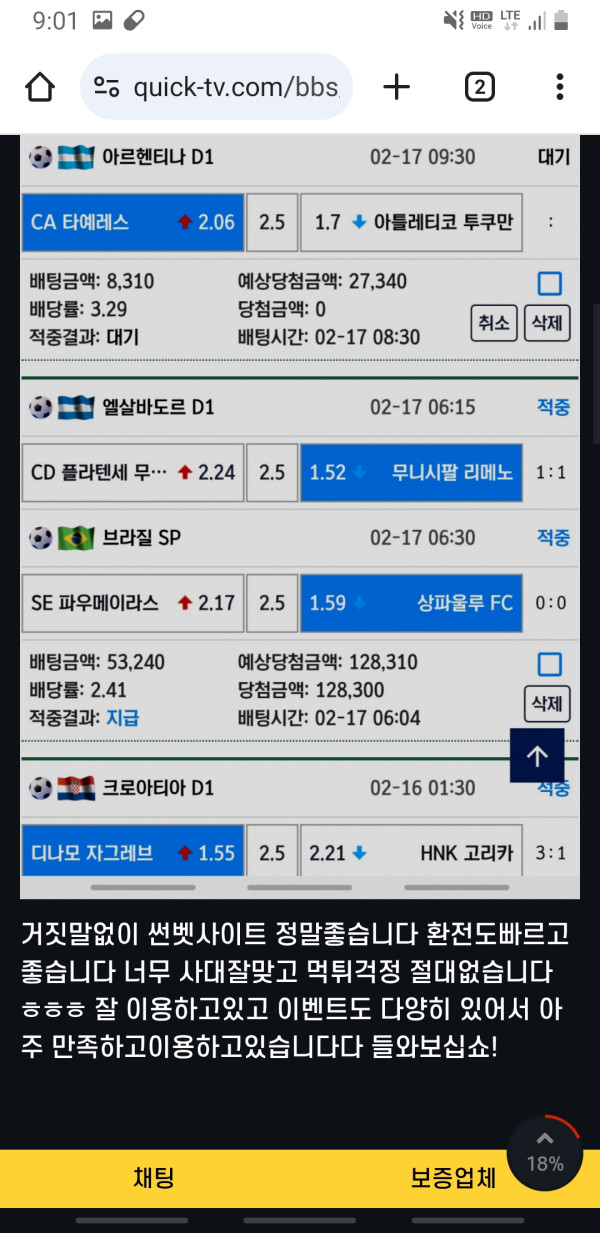
Task: Open a new browser tab
Action: click(397, 88)
